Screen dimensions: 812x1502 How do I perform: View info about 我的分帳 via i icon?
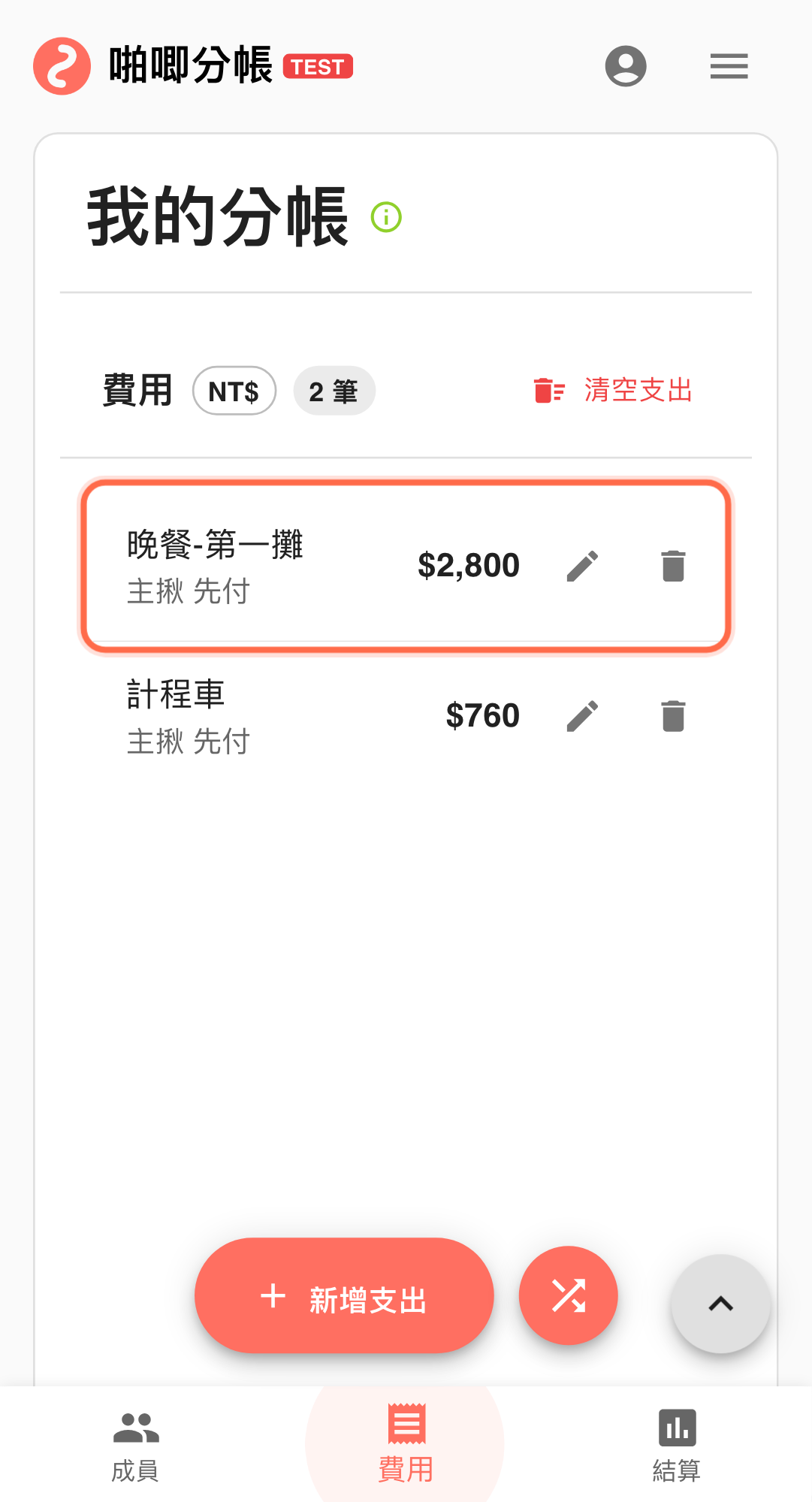385,217
